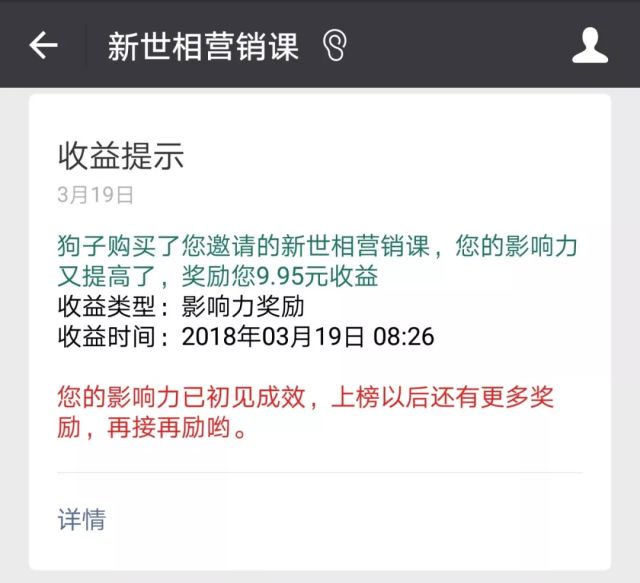Open the account profile icon
Image resolution: width=640 pixels, height=583 pixels.
[x=590, y=45]
